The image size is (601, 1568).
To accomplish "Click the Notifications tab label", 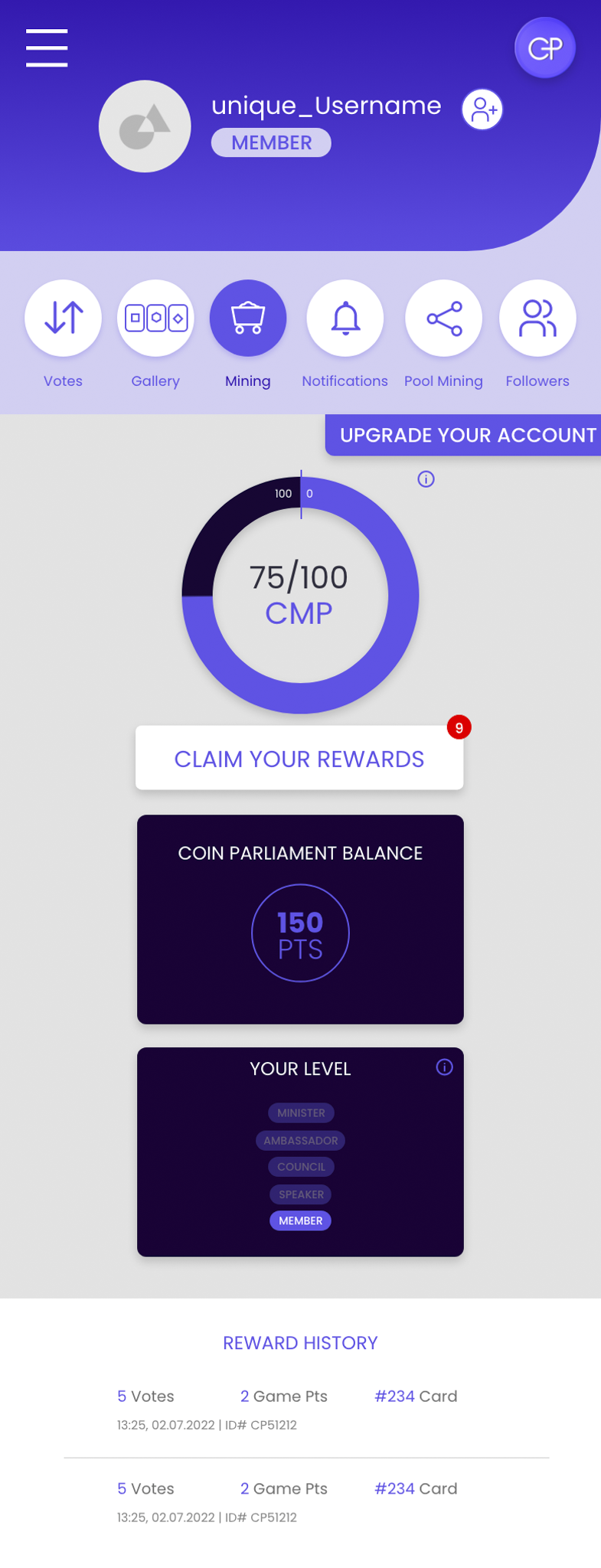I will (345, 381).
